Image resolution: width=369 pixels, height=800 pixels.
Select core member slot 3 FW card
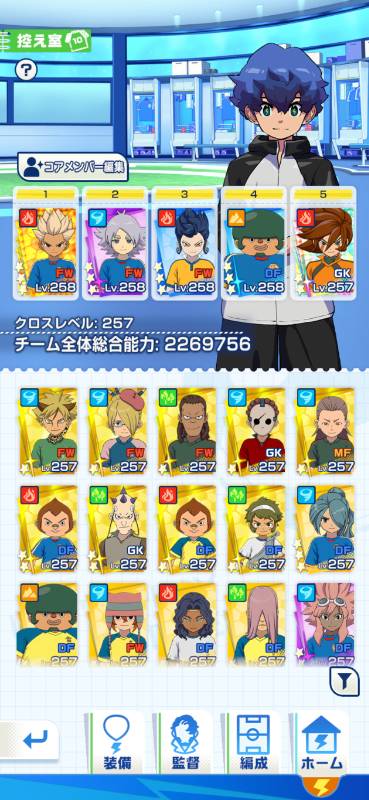(x=184, y=243)
